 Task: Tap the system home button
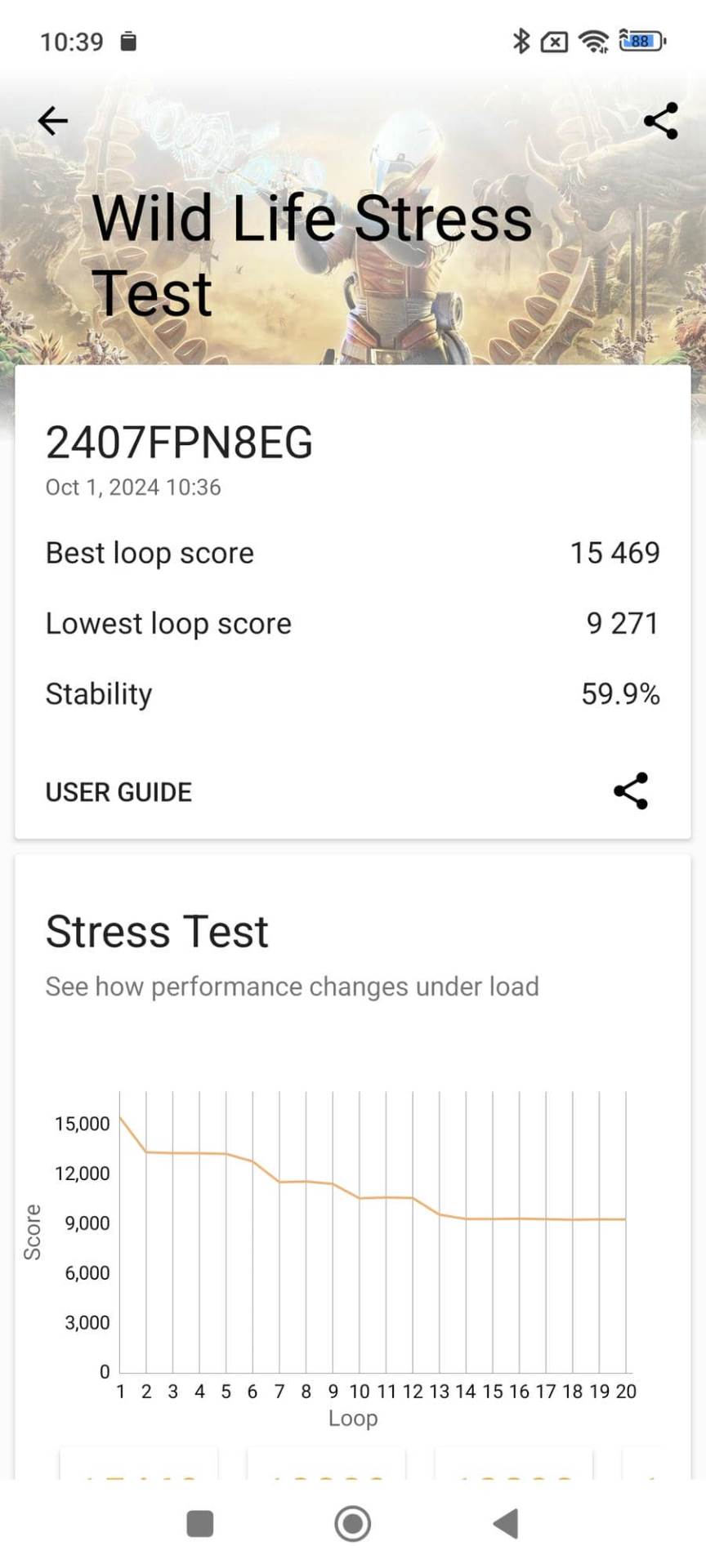click(x=352, y=1523)
